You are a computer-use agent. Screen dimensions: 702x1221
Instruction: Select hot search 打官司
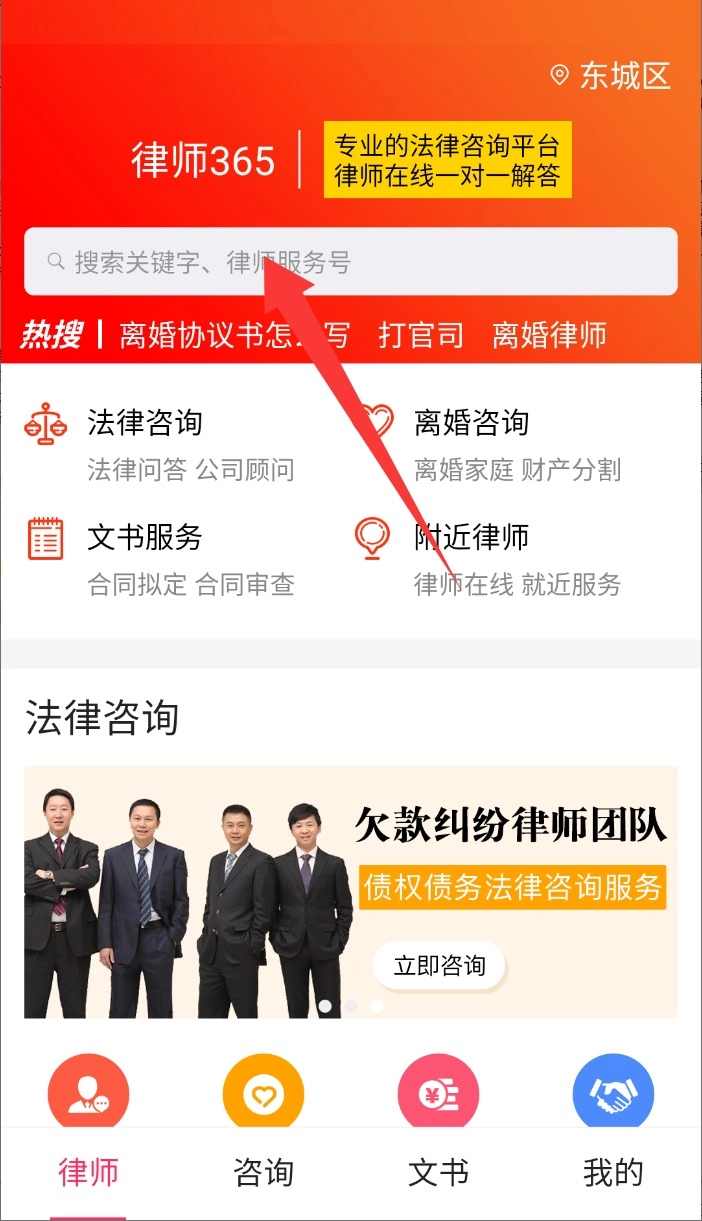tap(421, 335)
